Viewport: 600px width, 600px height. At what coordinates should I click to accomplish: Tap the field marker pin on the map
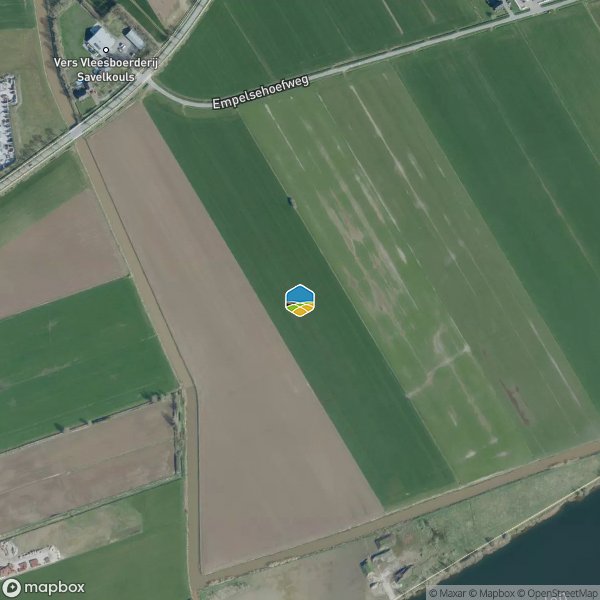[x=299, y=300]
